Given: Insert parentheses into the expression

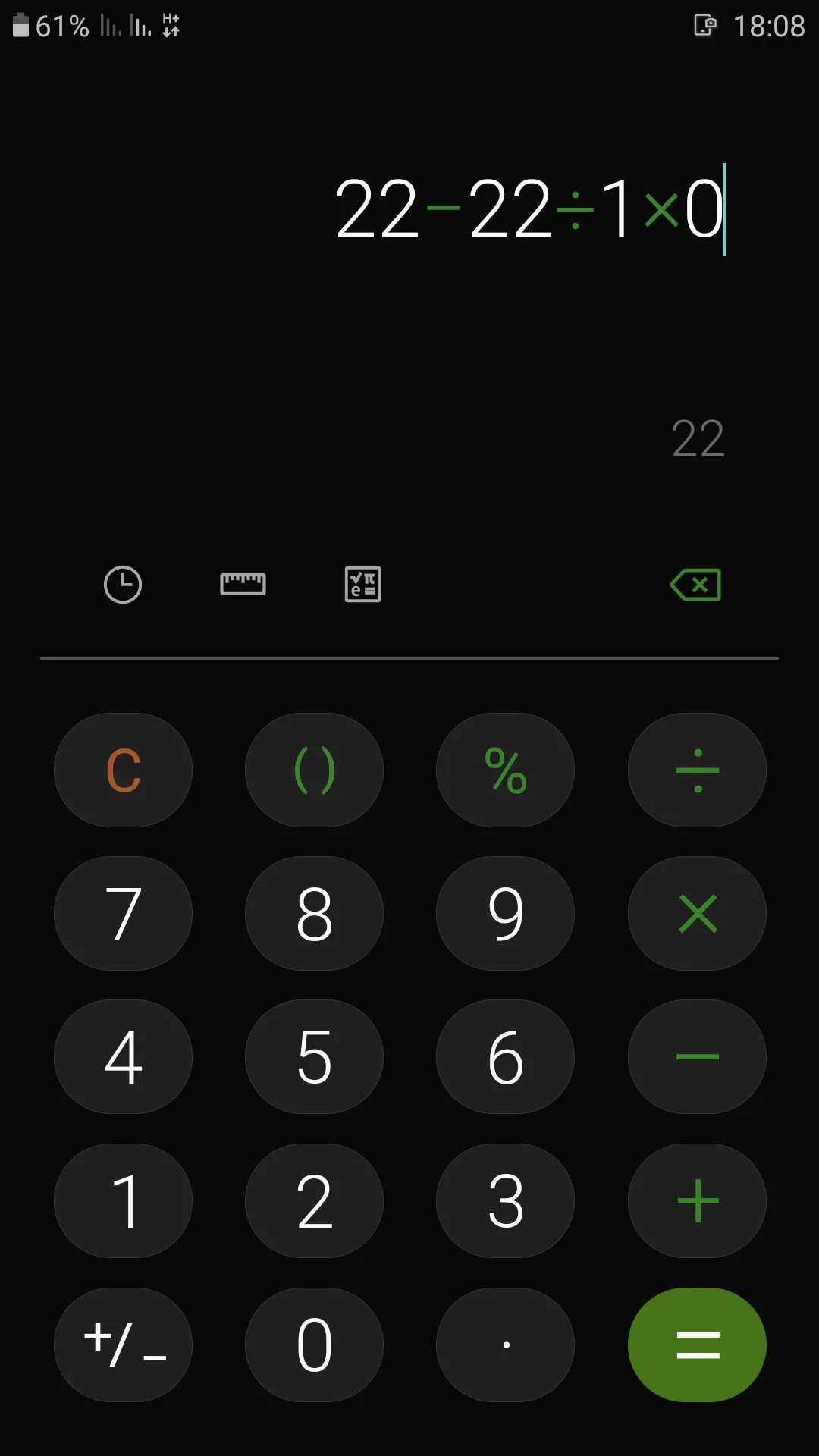Looking at the screenshot, I should click(314, 770).
